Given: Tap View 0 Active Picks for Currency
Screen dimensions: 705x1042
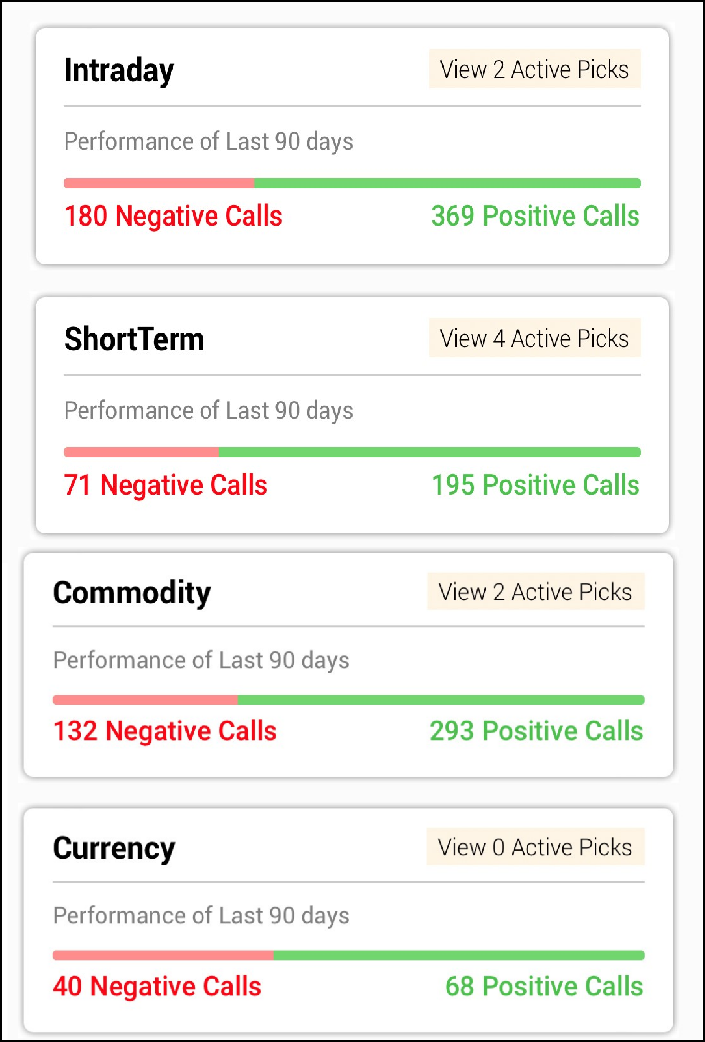Looking at the screenshot, I should (x=536, y=847).
